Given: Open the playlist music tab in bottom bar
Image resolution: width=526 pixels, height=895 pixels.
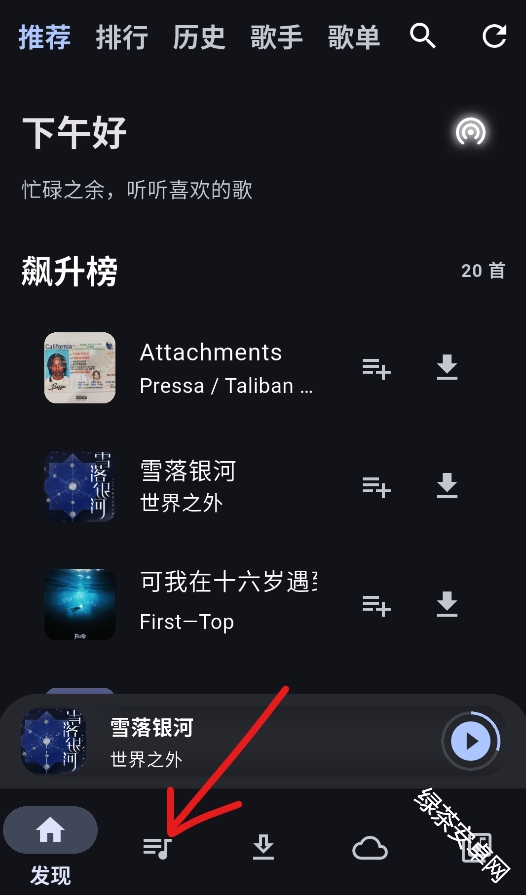Looking at the screenshot, I should coord(157,848).
